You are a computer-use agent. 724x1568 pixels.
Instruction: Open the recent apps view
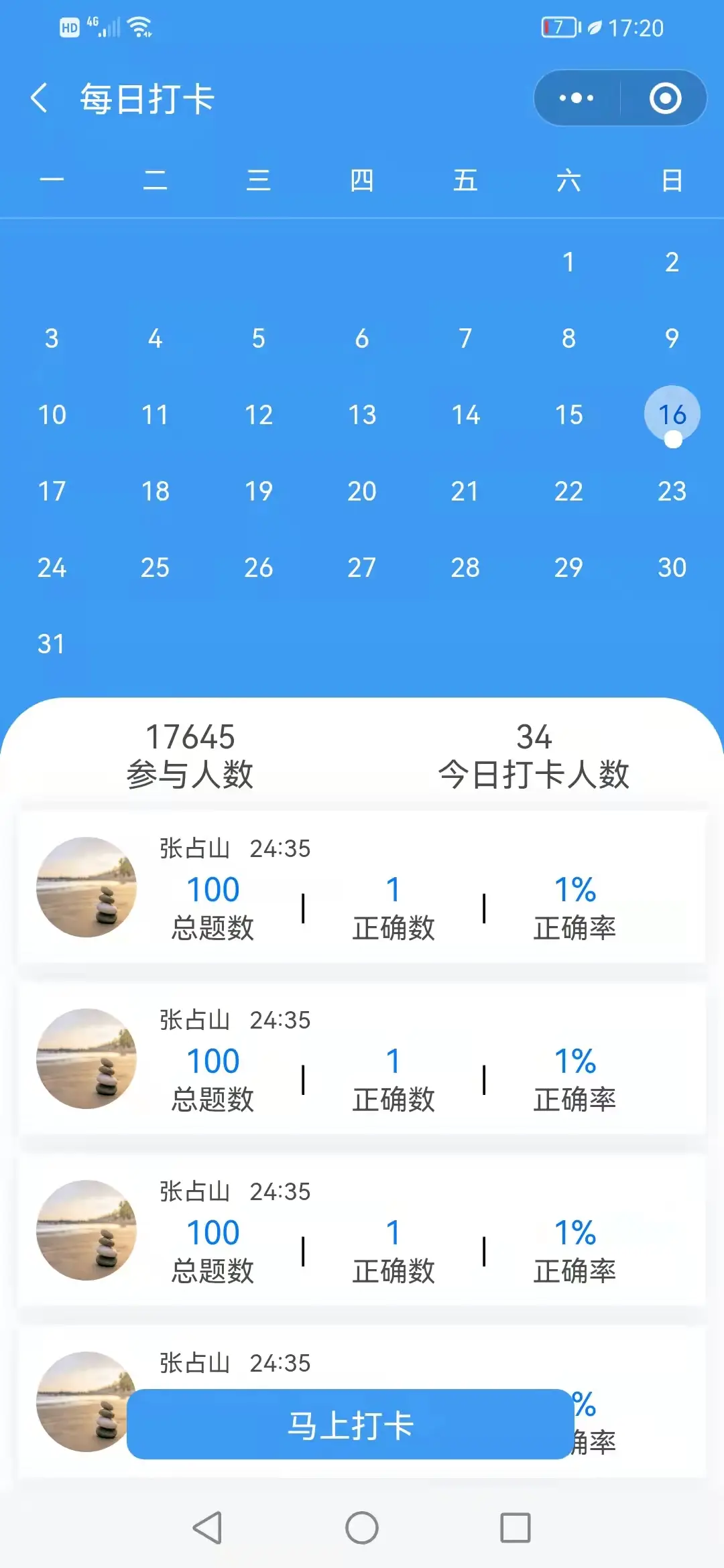[516, 1528]
